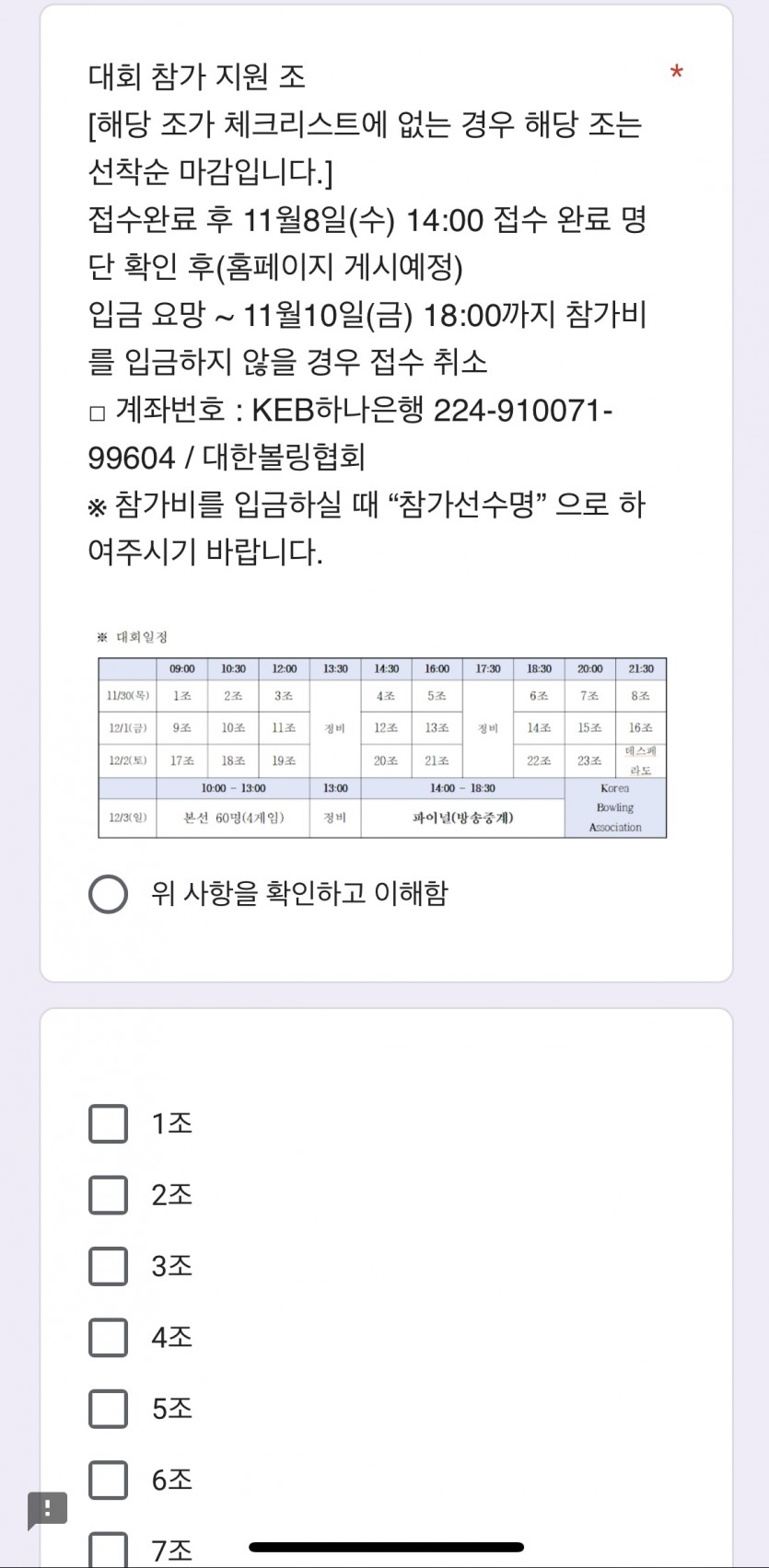Open the report problem feedback icon
The height and width of the screenshot is (1568, 769).
47,1510
